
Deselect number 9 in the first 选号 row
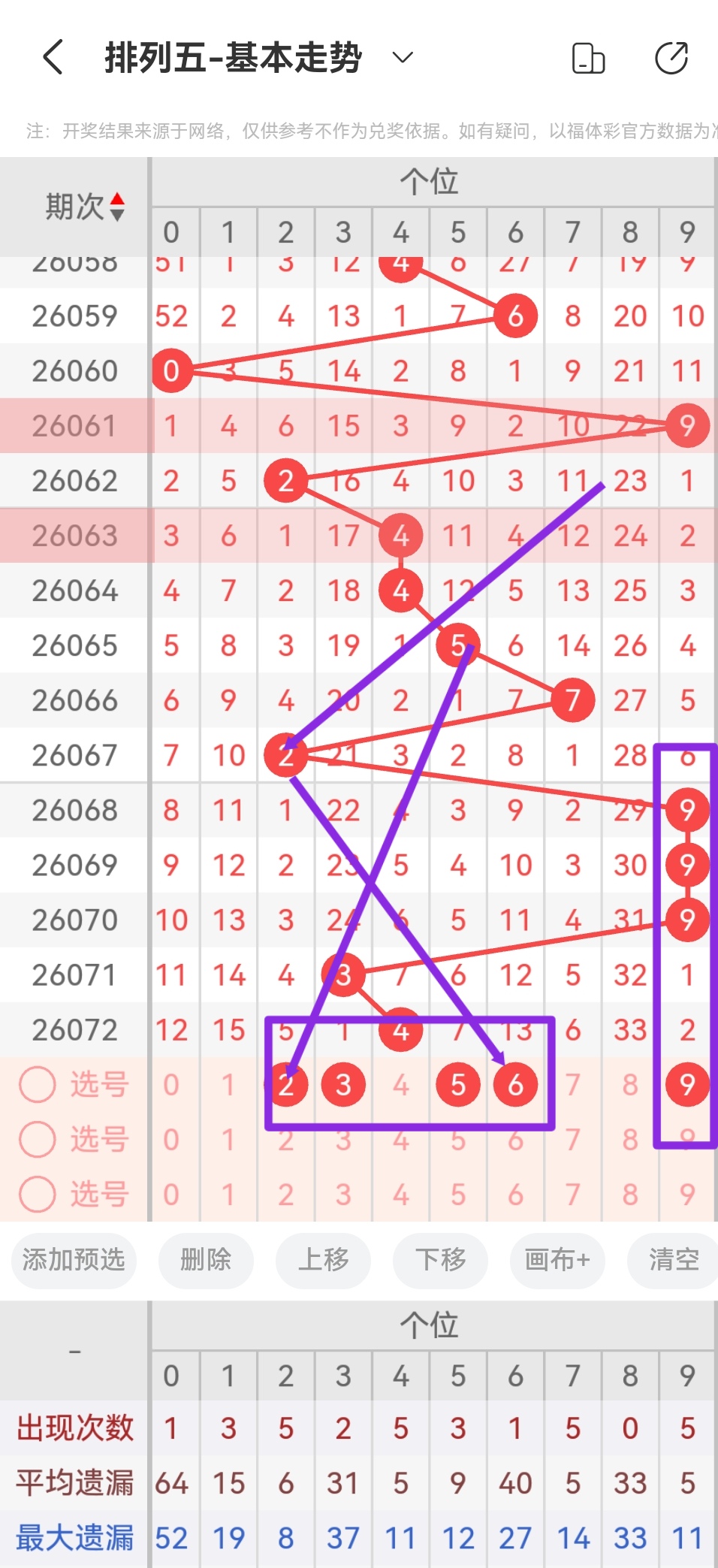click(x=687, y=1085)
